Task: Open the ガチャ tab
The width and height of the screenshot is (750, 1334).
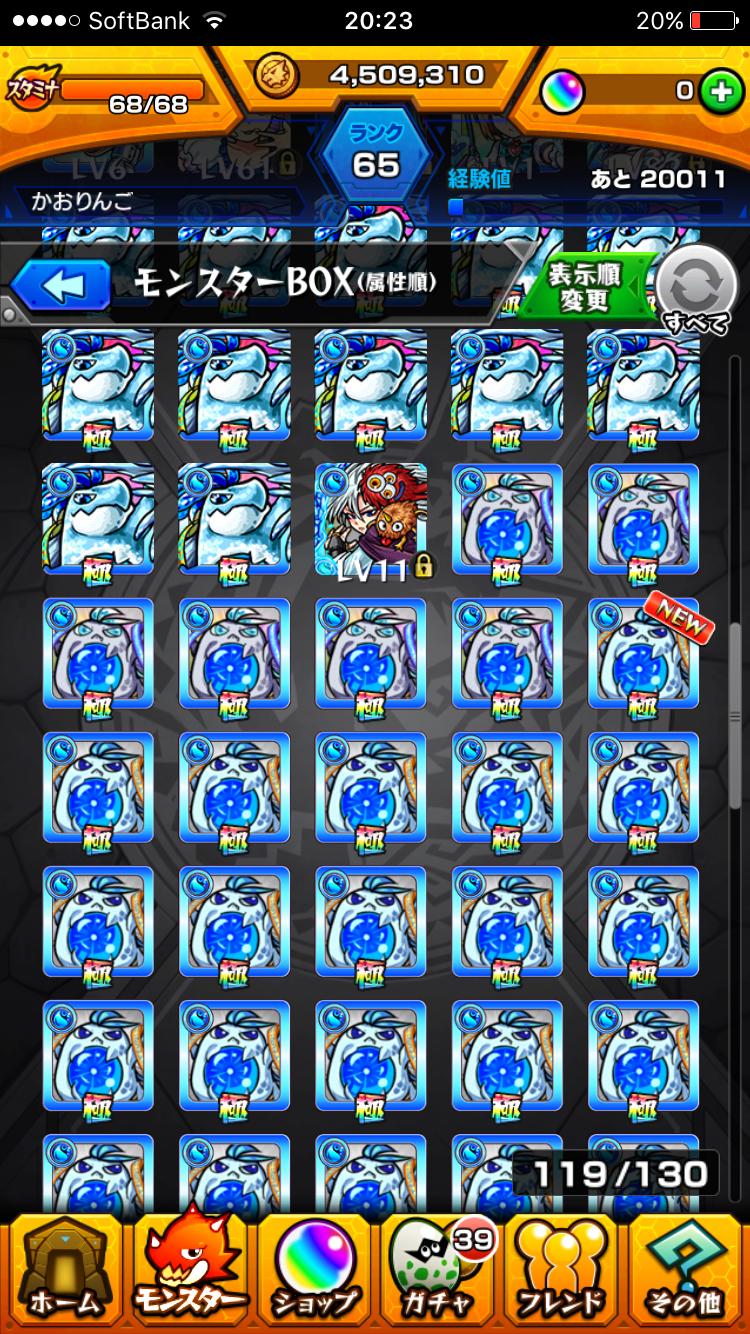Action: click(x=438, y=1272)
